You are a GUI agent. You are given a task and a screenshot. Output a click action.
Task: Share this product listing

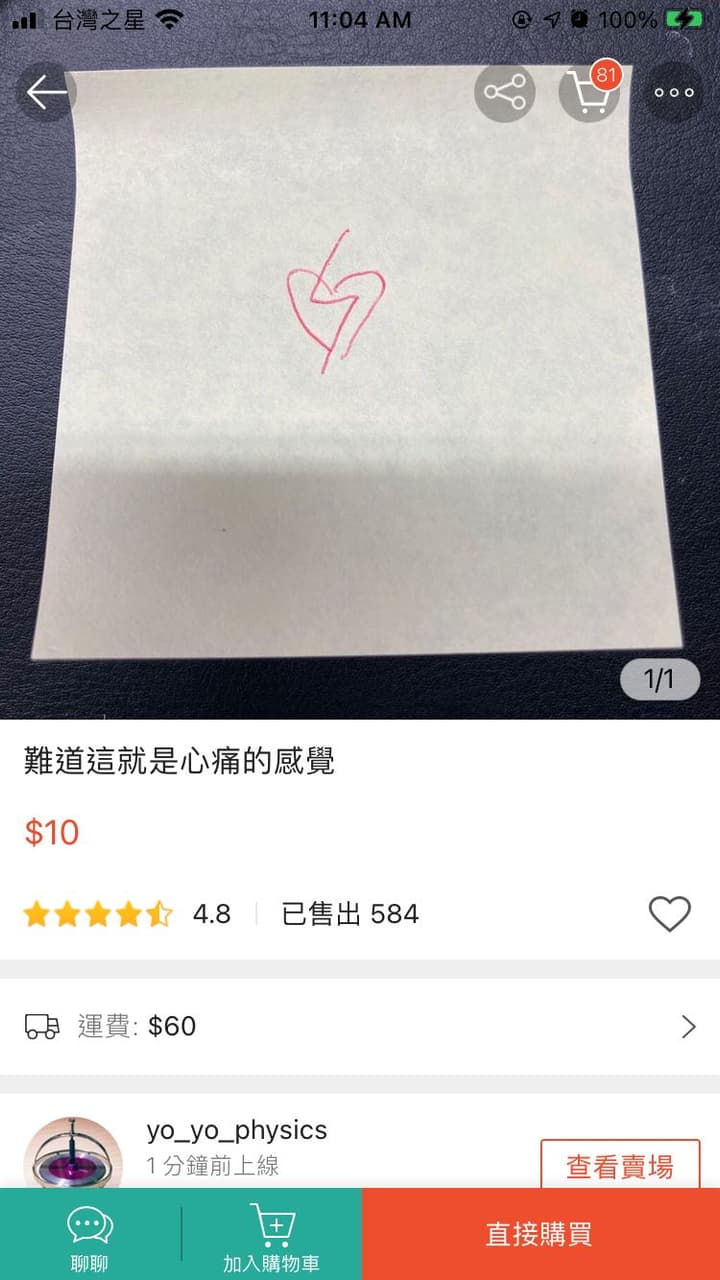(x=505, y=93)
